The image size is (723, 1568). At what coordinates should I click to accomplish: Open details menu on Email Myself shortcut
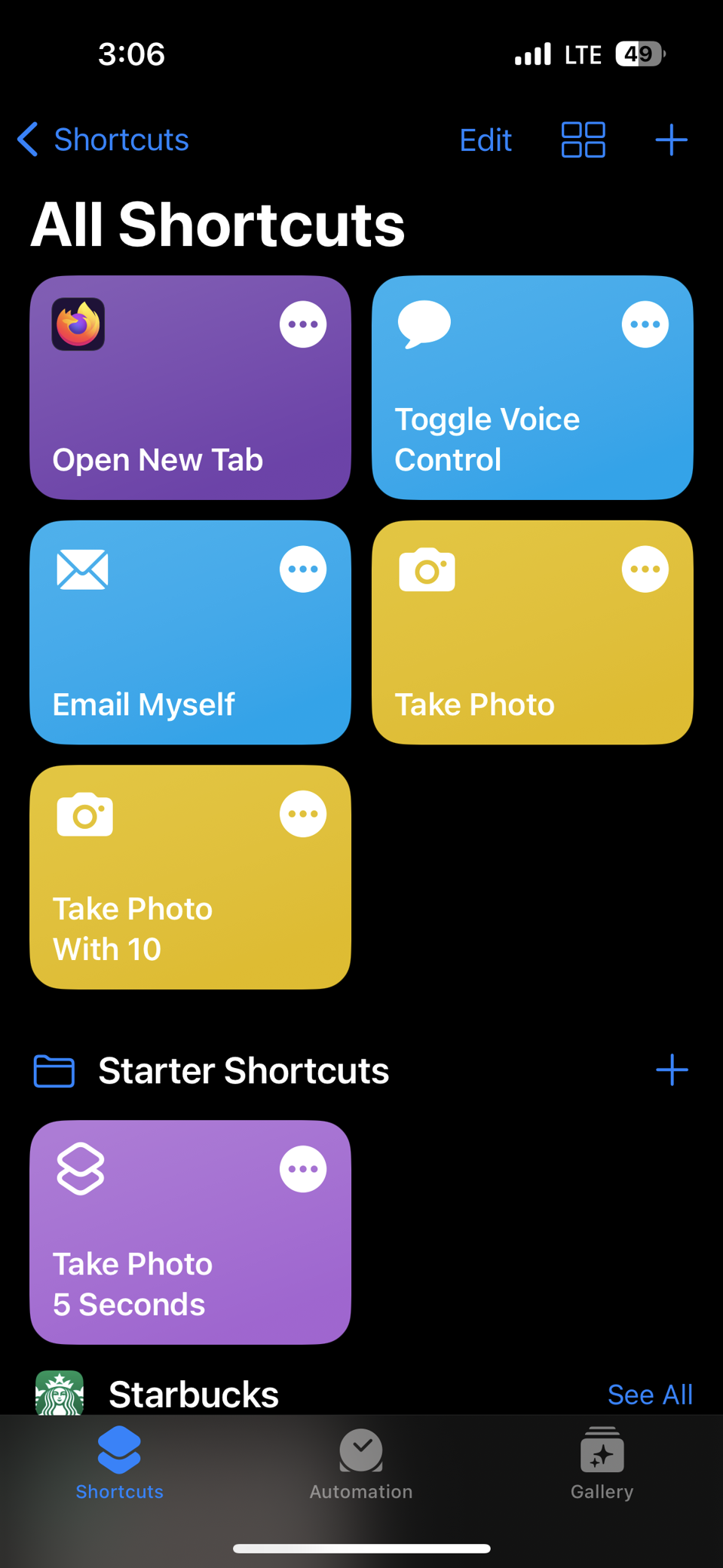[302, 569]
